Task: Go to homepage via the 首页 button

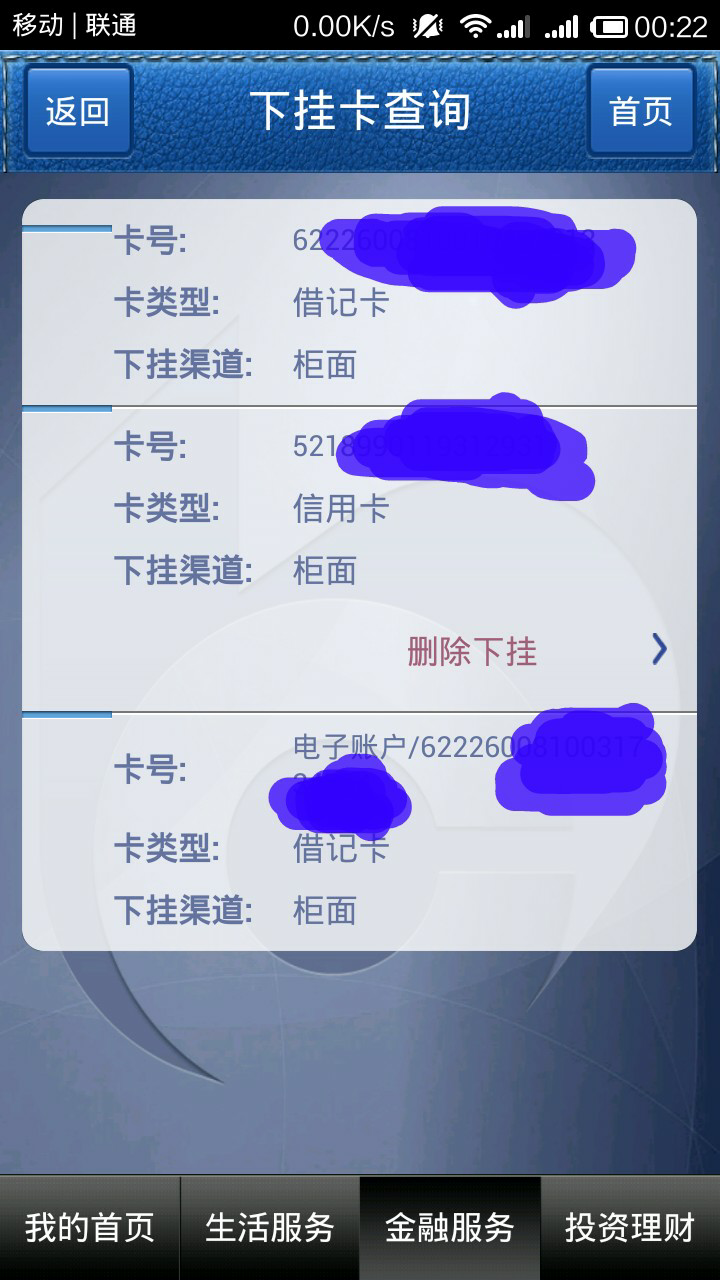Action: tap(643, 111)
